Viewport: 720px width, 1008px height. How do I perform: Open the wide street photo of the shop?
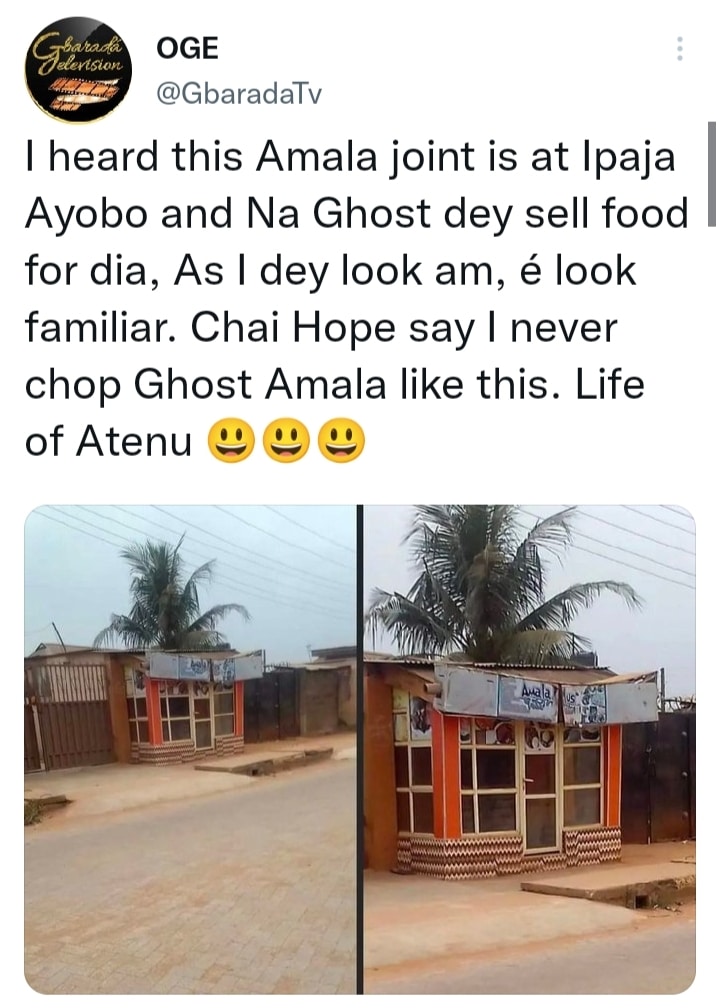(190, 749)
